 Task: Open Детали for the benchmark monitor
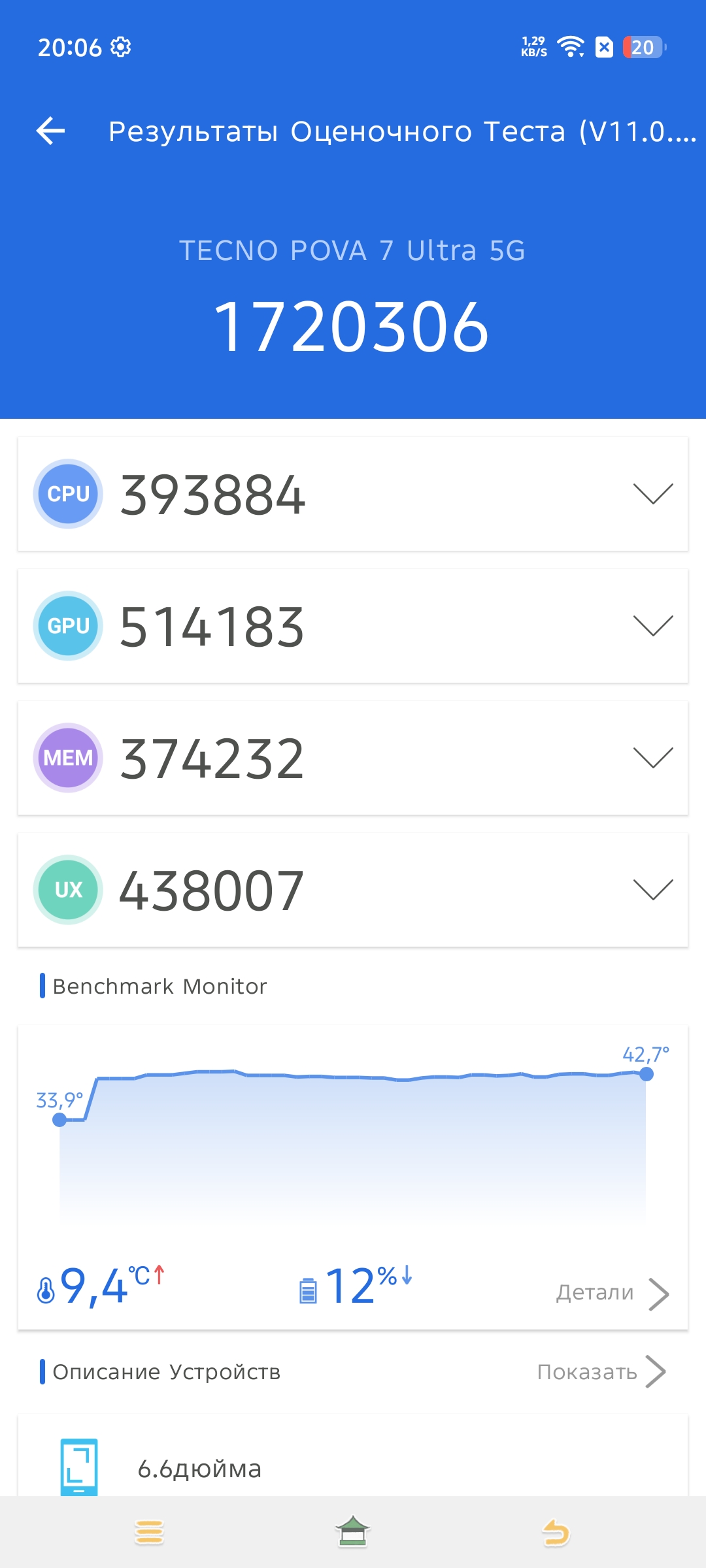[x=612, y=1293]
